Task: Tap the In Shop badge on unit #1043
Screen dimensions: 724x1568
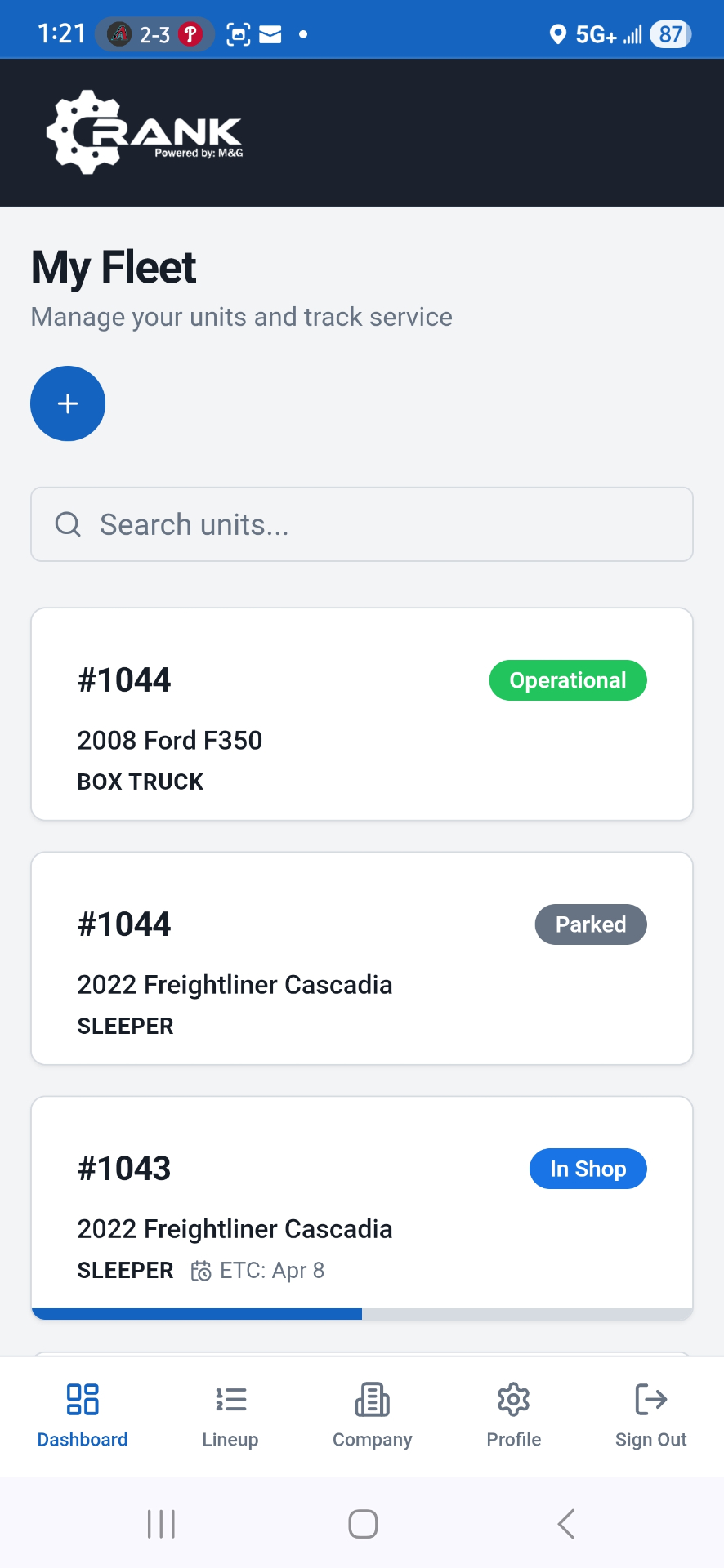Action: (588, 1168)
